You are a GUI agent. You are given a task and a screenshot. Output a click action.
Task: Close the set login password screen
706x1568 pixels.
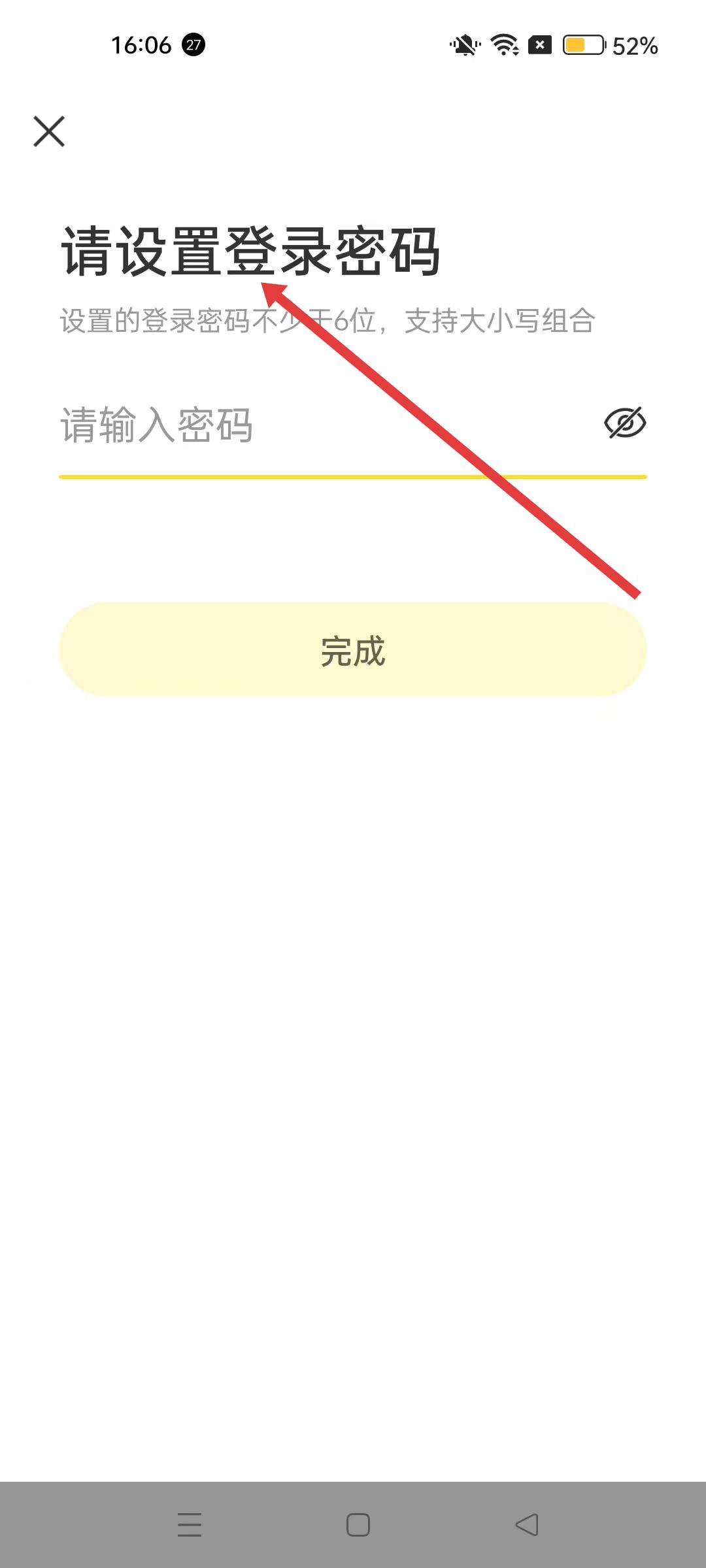(x=49, y=131)
